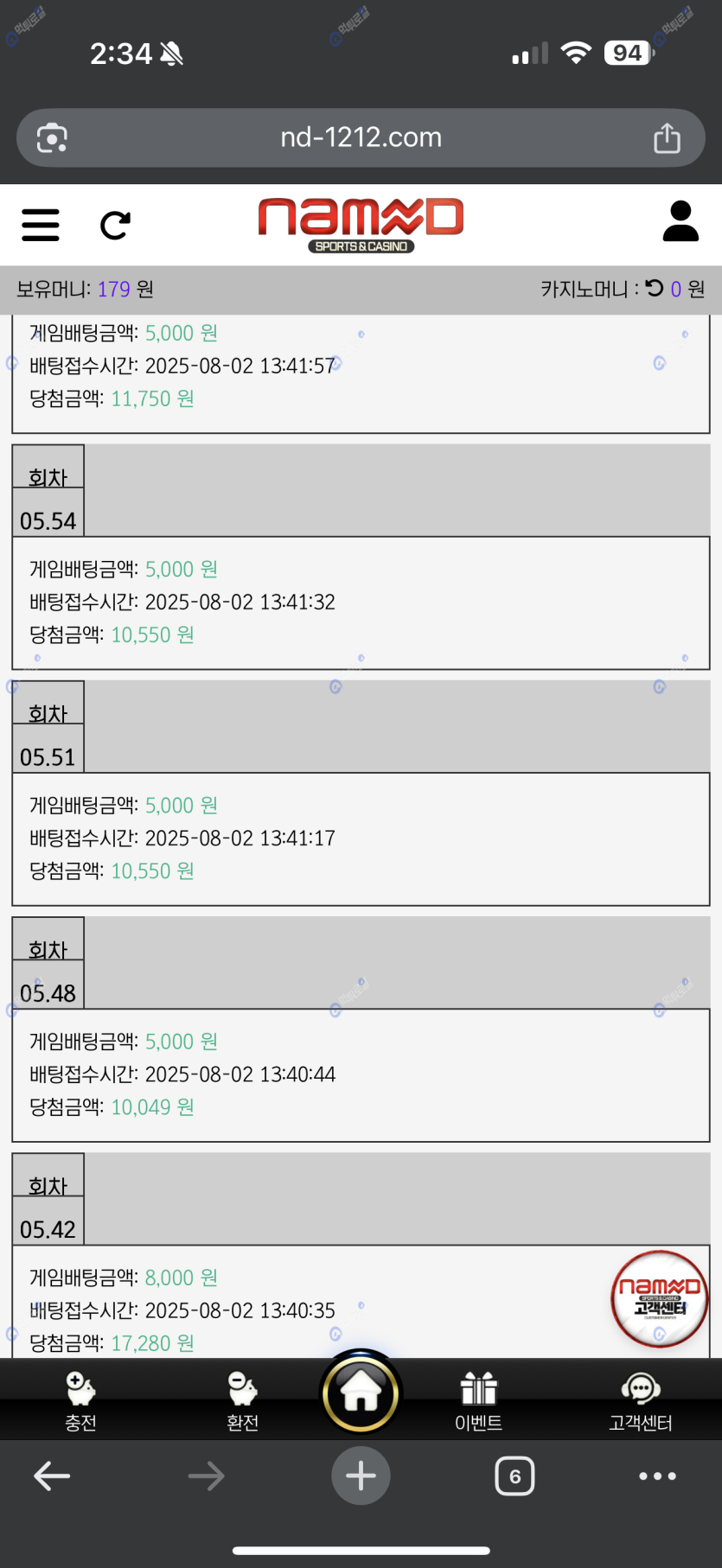
Task: View the six open tabs
Action: [514, 1476]
